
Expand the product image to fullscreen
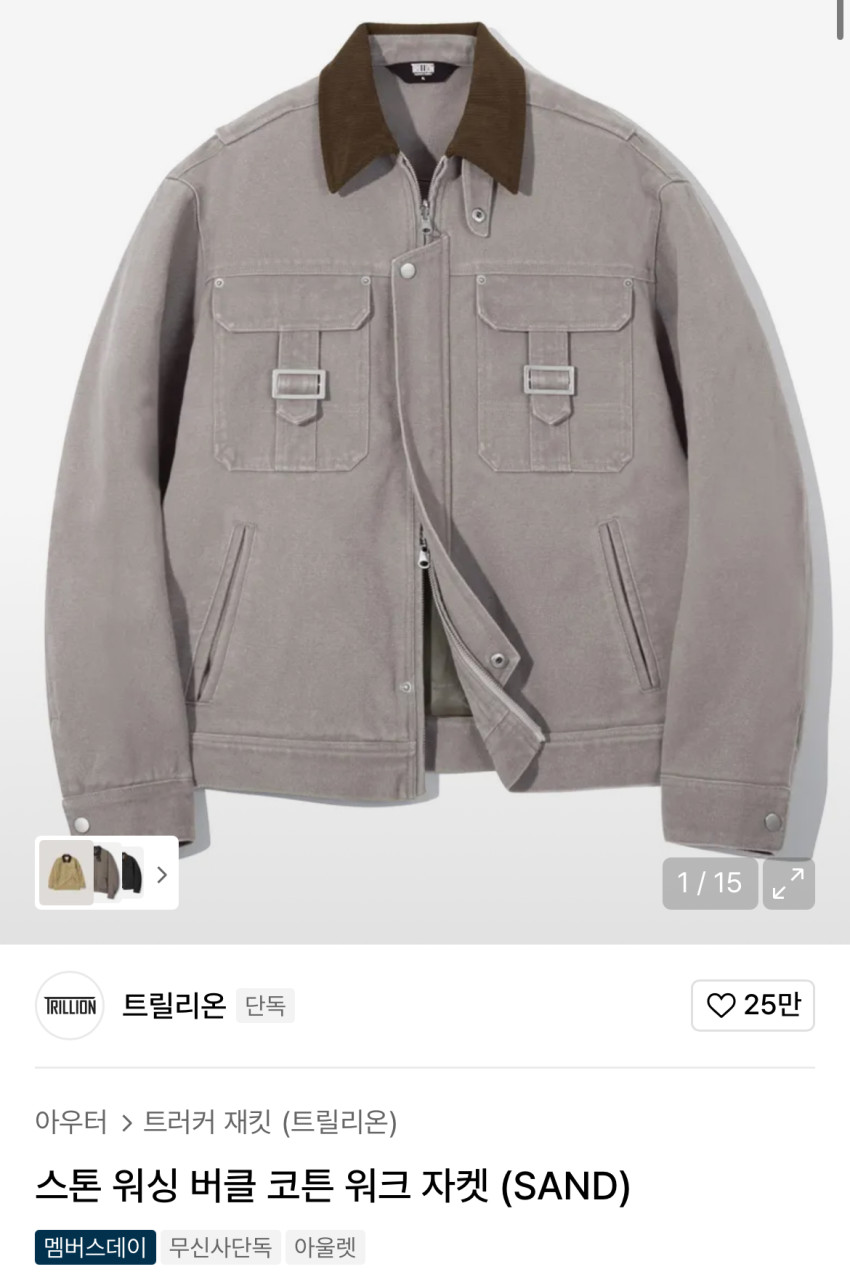[788, 883]
